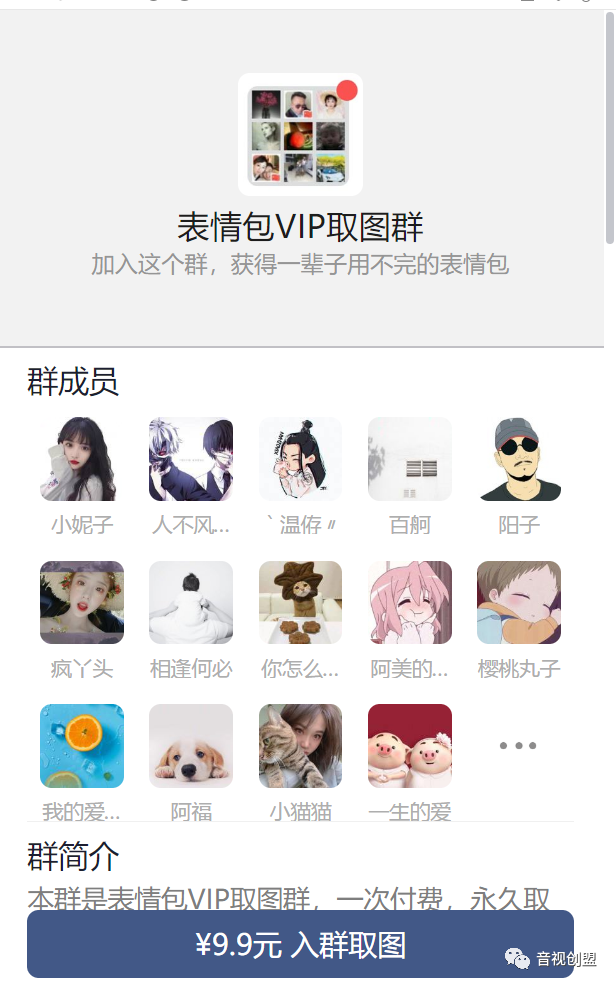Open member 疯丫头's avatar
This screenshot has width=616, height=987.
pos(82,602)
